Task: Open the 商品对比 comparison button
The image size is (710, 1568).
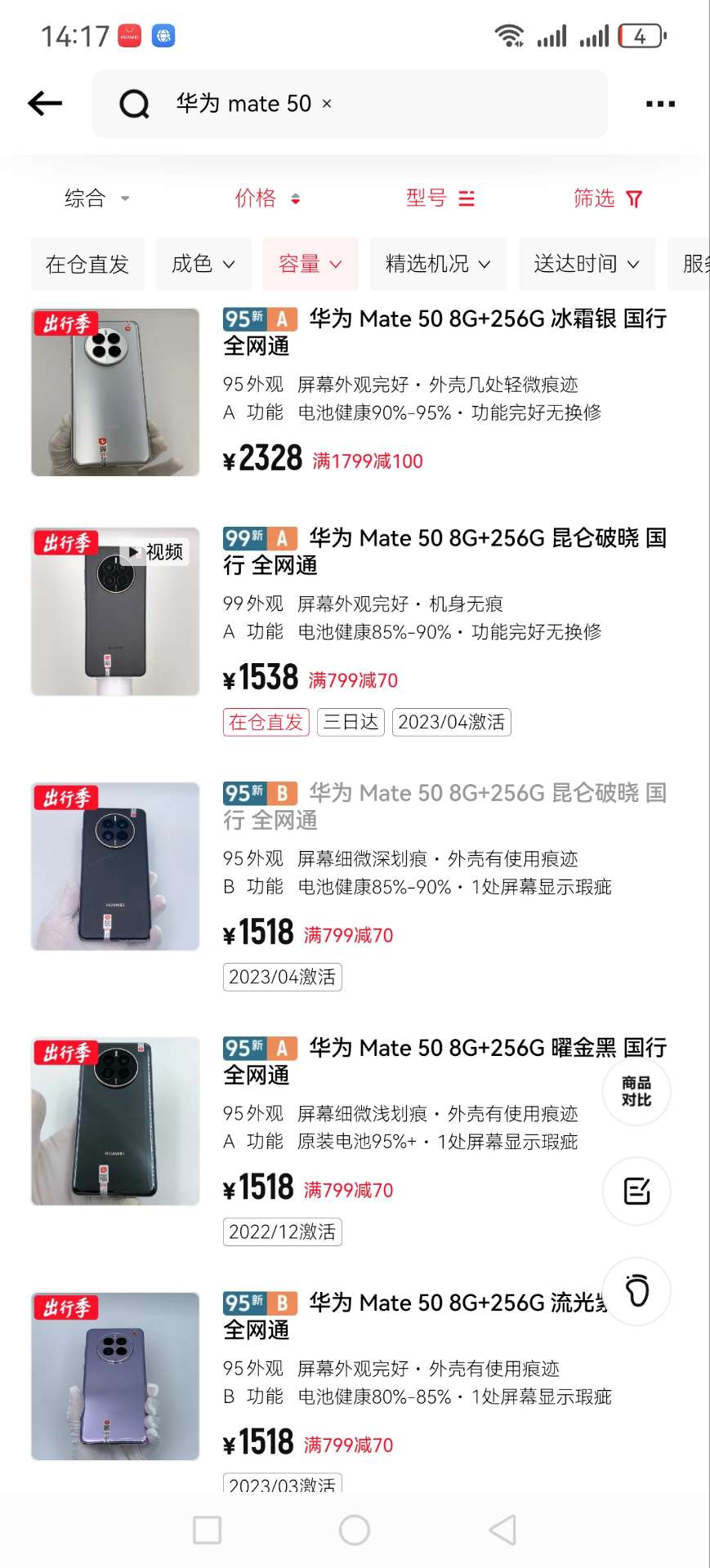Action: [636, 1091]
